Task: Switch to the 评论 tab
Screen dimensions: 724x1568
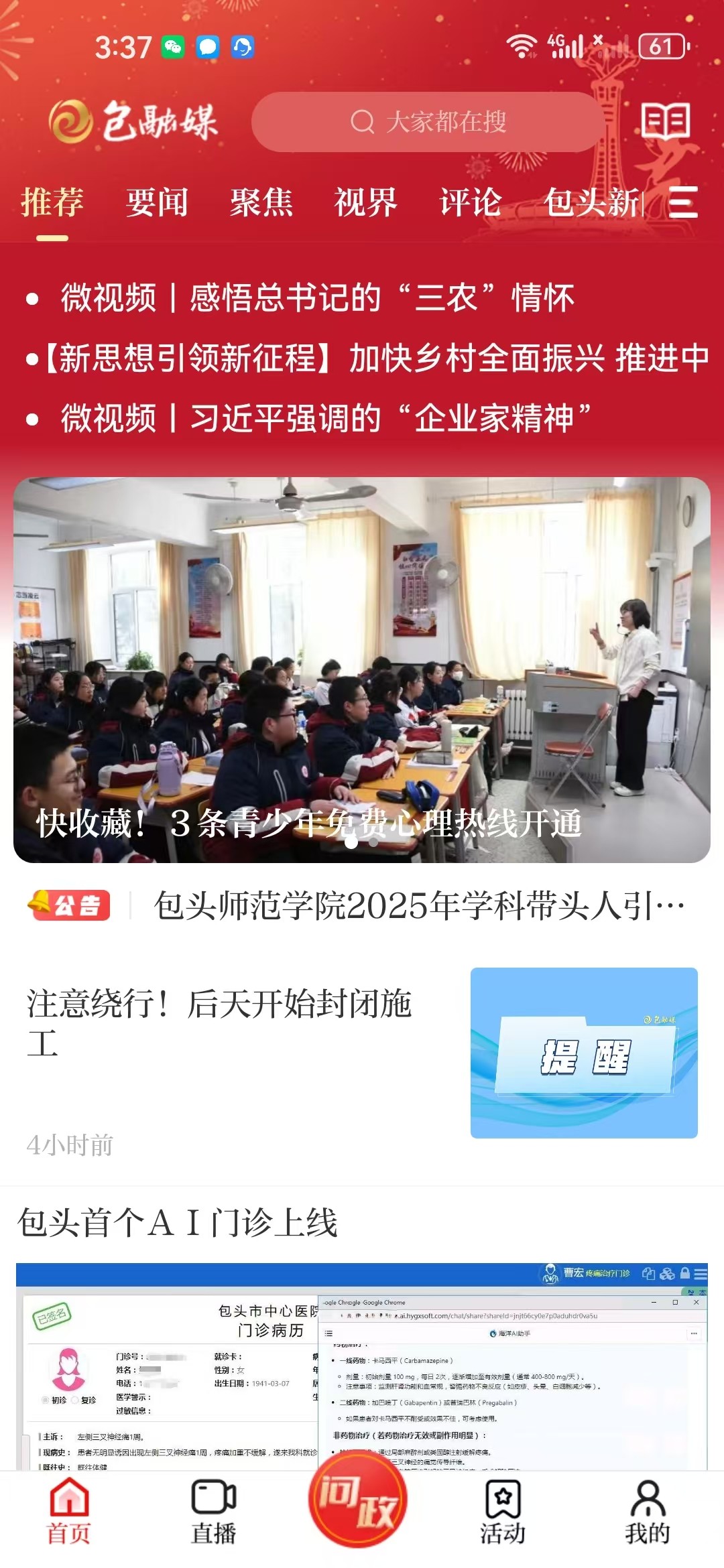Action: pos(471,202)
